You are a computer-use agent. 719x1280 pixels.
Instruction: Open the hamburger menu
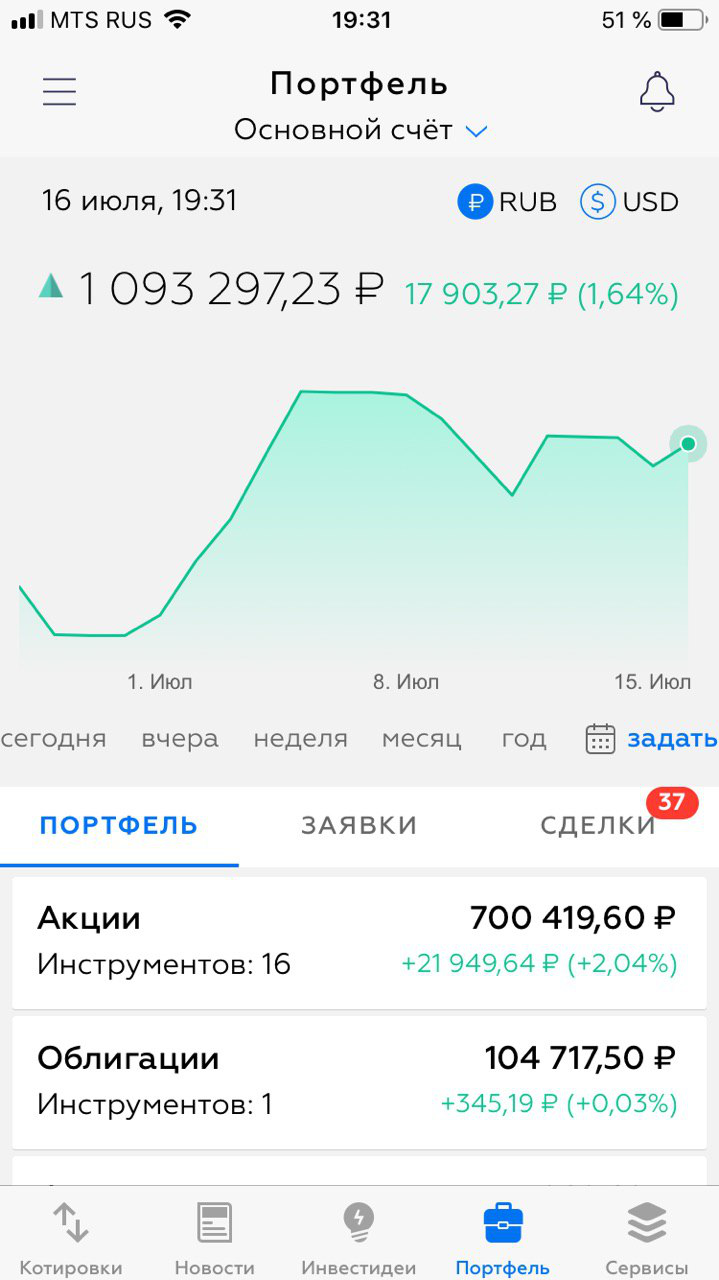pos(59,91)
